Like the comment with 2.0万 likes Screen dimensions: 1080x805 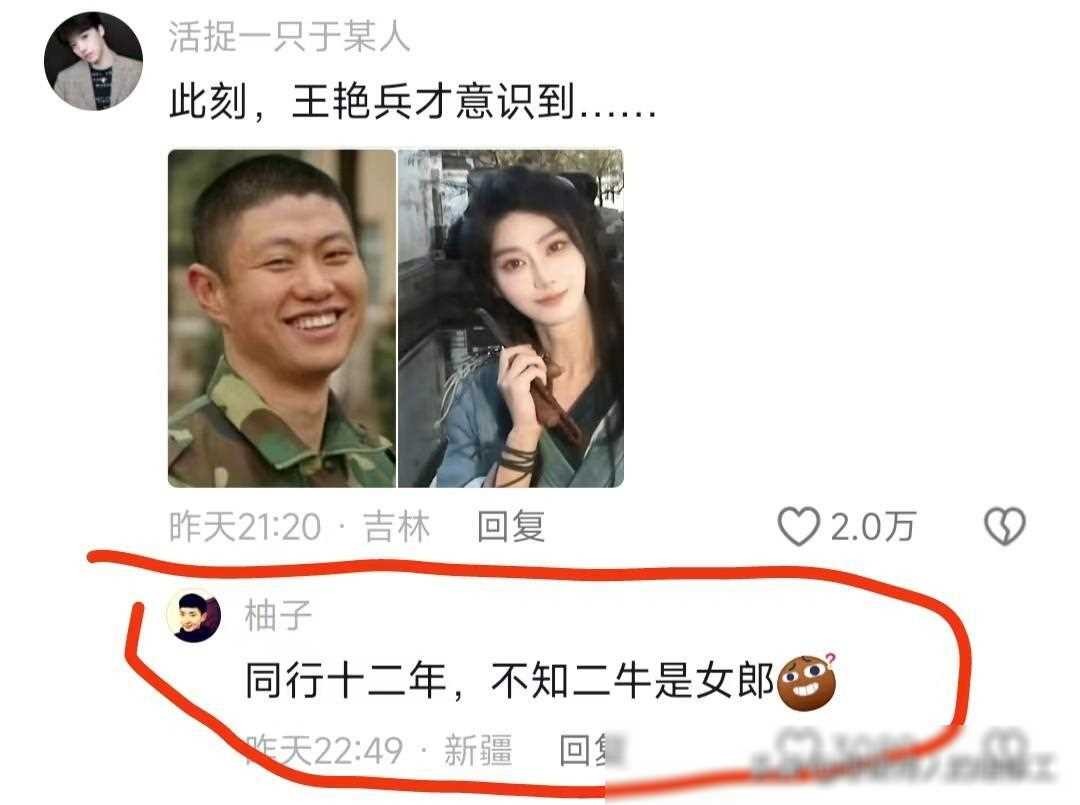click(x=799, y=526)
